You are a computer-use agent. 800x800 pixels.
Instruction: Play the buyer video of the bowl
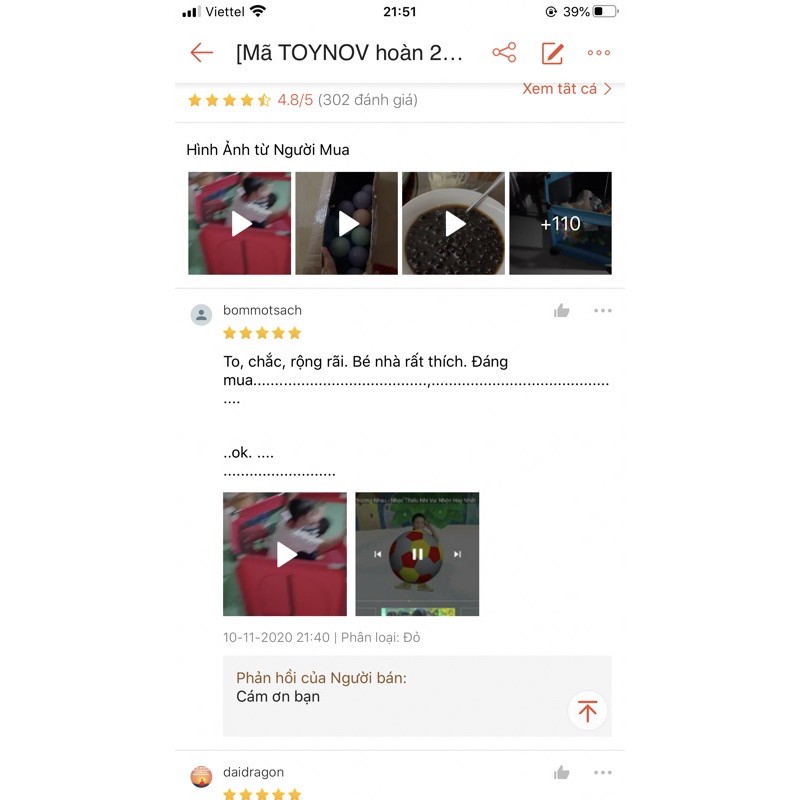point(454,223)
